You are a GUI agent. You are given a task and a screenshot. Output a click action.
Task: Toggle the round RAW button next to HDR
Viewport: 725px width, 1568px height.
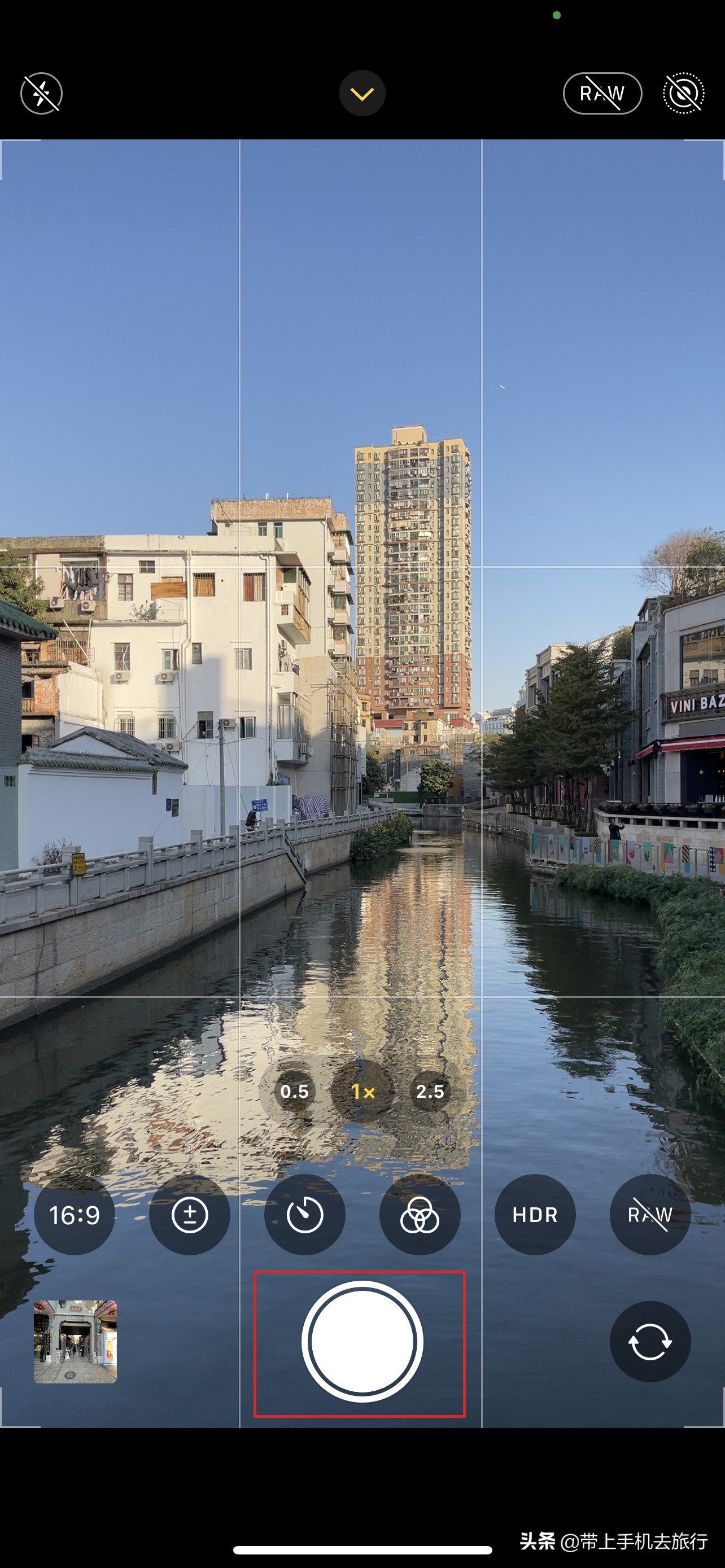649,1215
